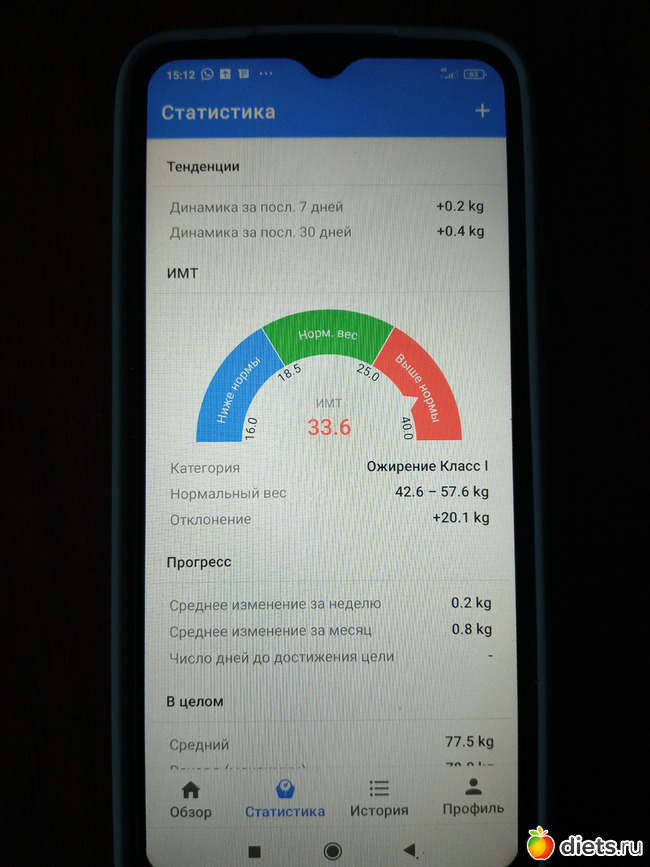This screenshot has width=650, height=867.
Task: Tap the system home button
Action: click(333, 849)
